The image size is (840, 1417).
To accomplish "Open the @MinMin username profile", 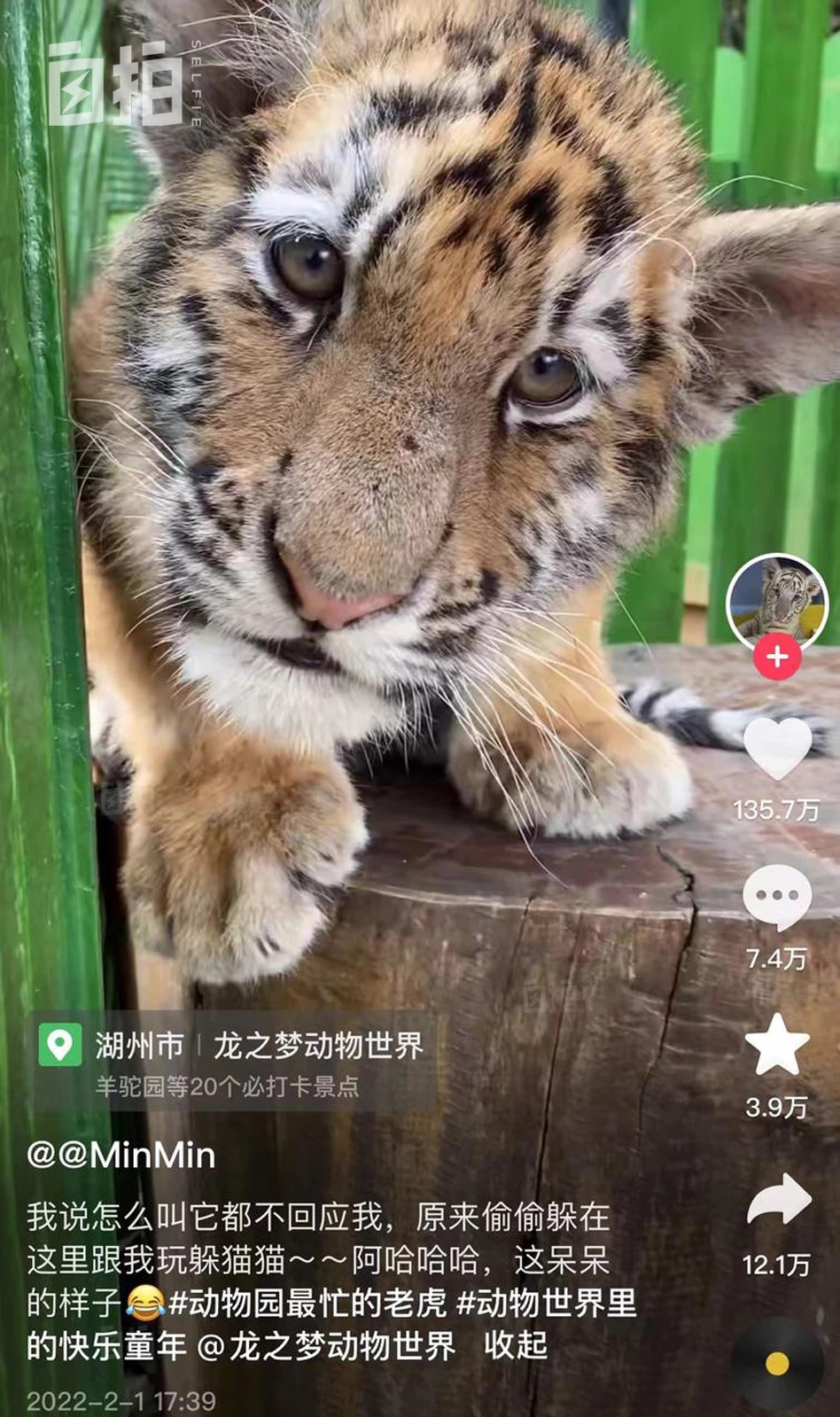I will pyautogui.click(x=121, y=1155).
